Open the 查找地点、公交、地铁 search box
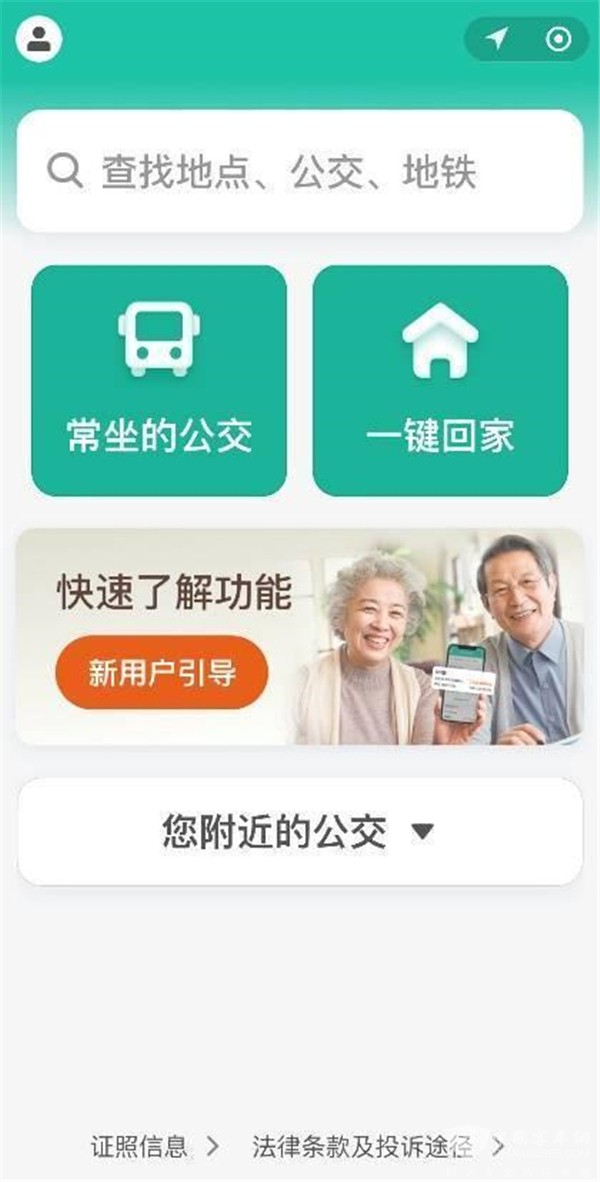The width and height of the screenshot is (600, 1182). [x=300, y=171]
